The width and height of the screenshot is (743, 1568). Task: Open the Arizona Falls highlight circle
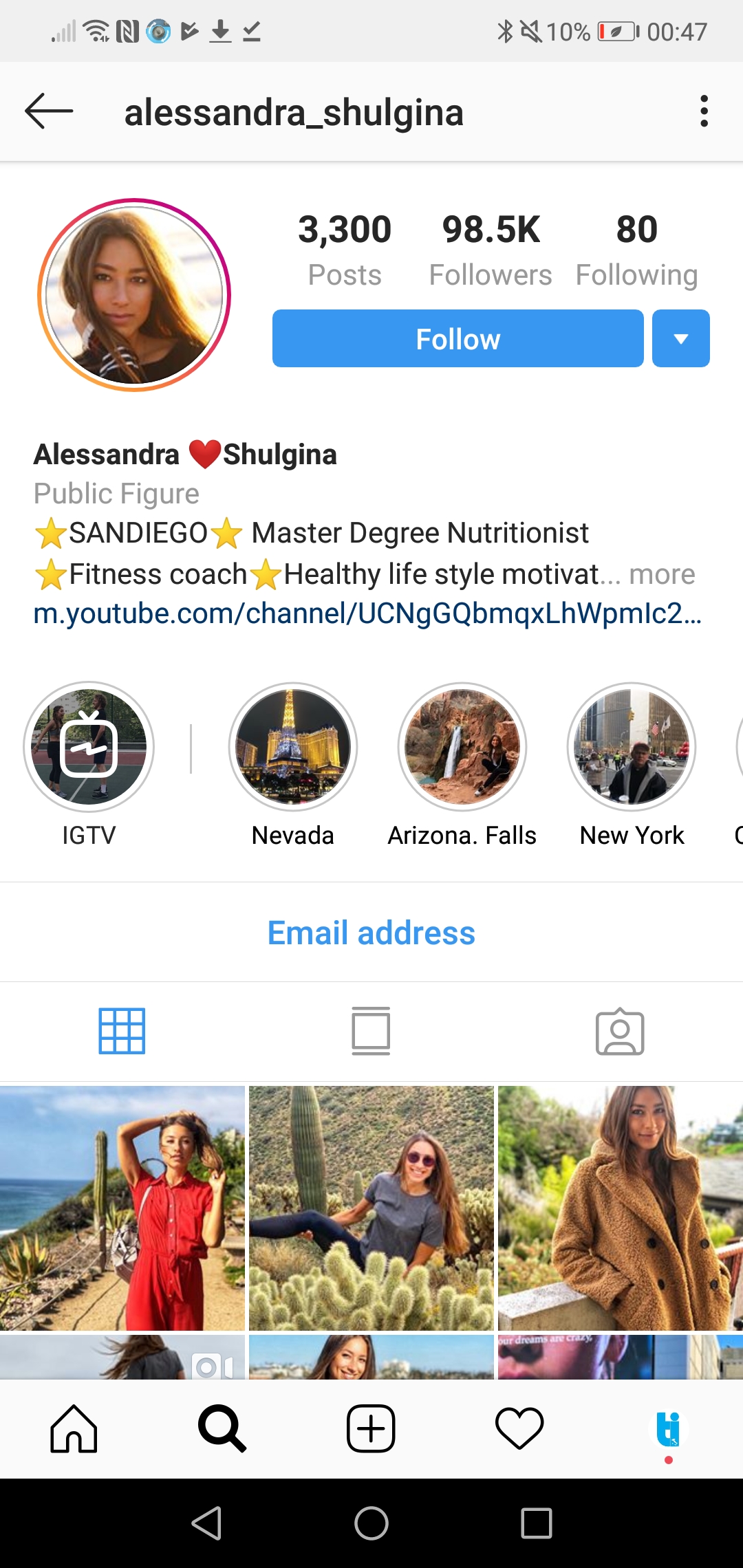[x=462, y=748]
